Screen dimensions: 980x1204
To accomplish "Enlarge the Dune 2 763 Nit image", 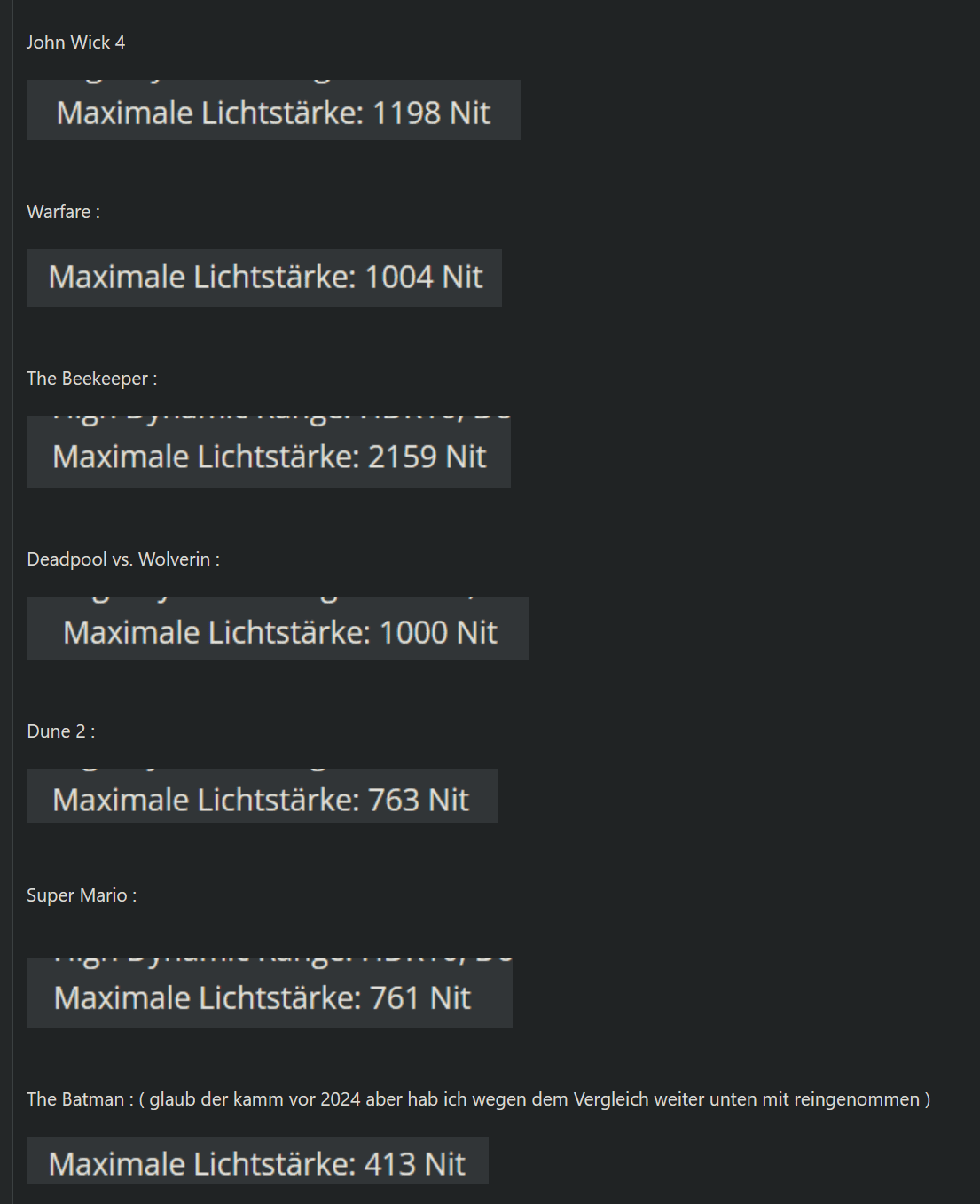I will 262,795.
